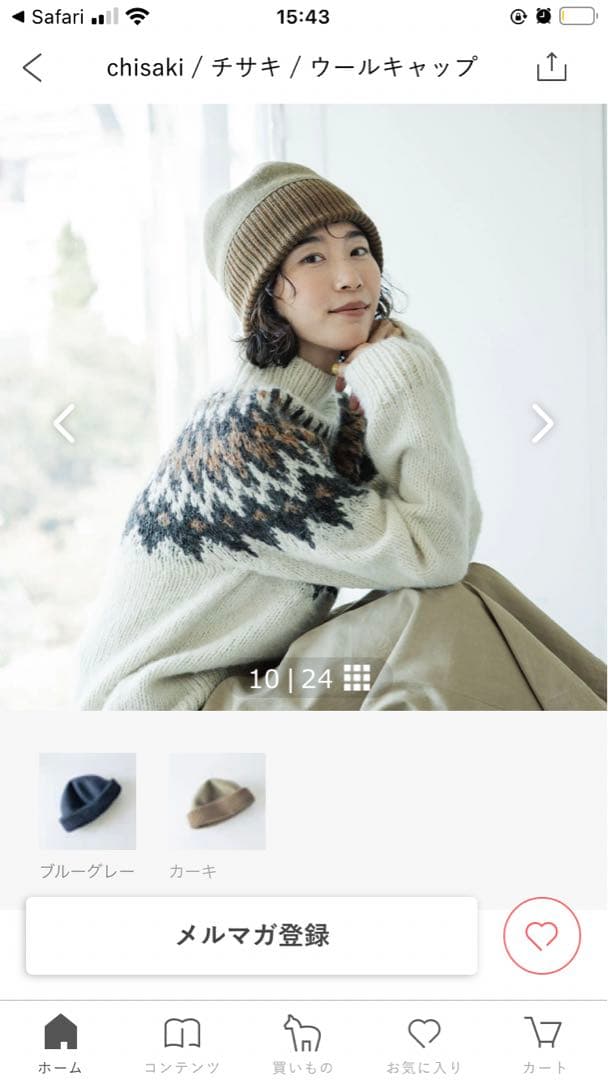The width and height of the screenshot is (608, 1080).
Task: Select the カーキ color thumbnail
Action: click(x=217, y=802)
